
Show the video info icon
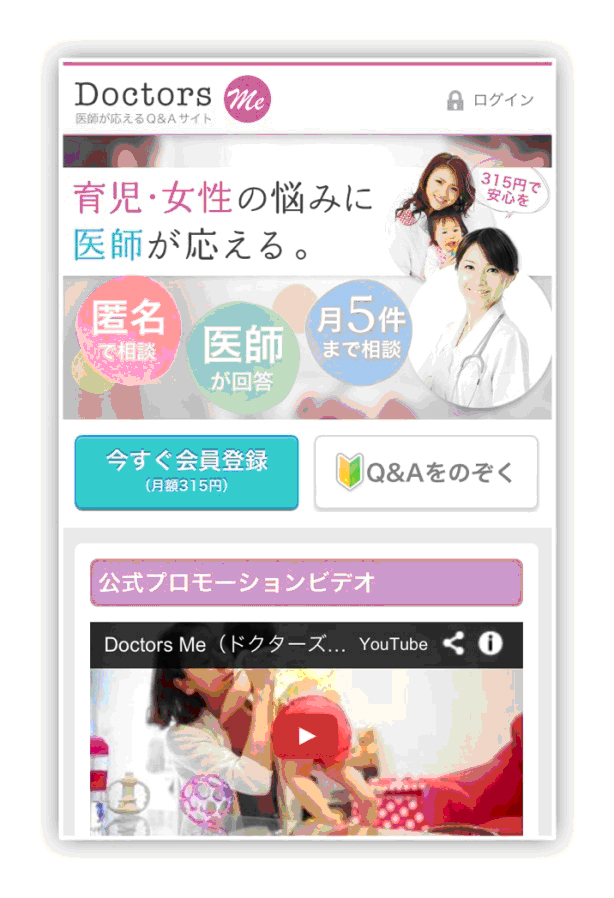coord(490,643)
